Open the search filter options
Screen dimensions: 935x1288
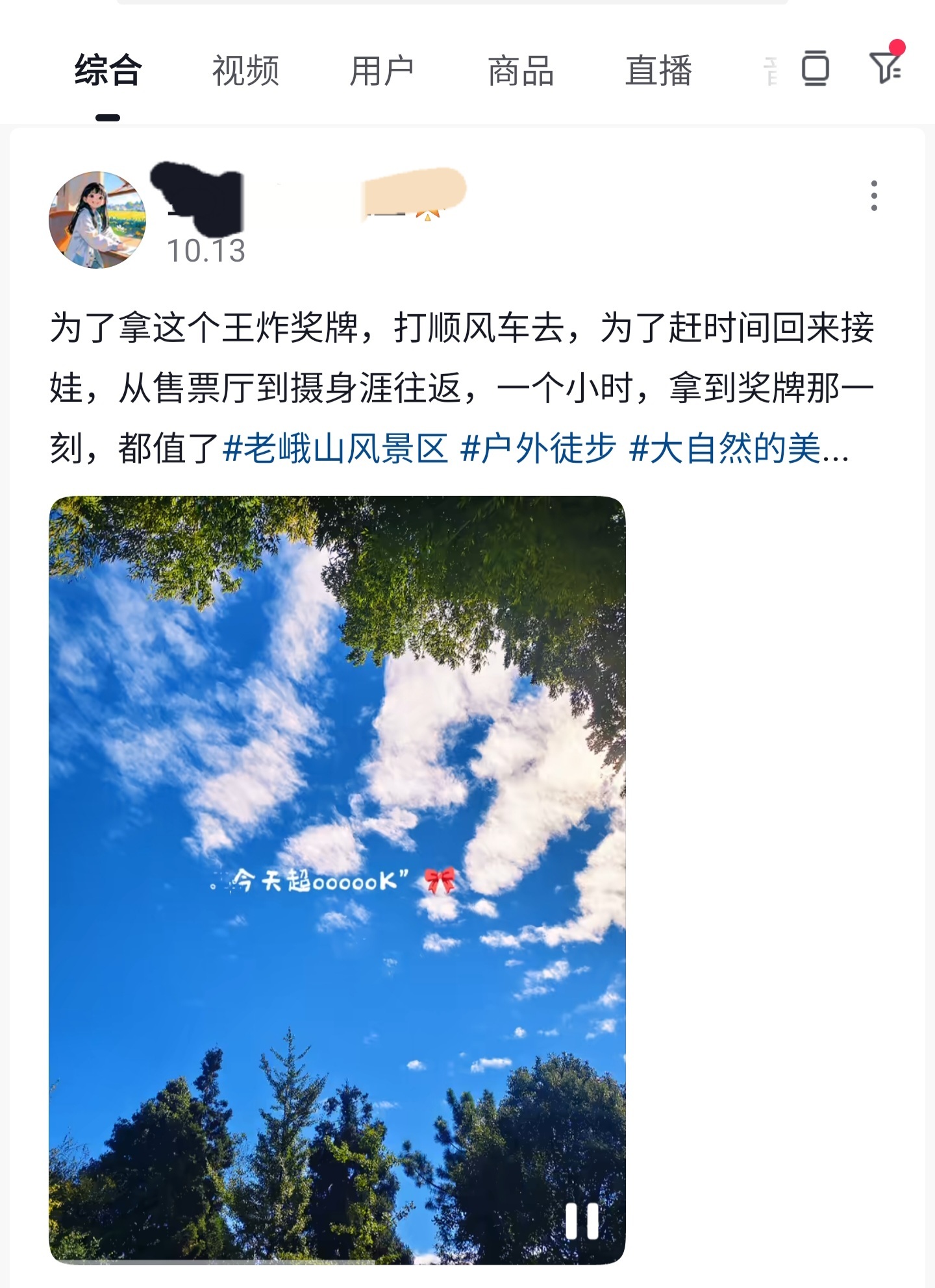click(x=885, y=67)
